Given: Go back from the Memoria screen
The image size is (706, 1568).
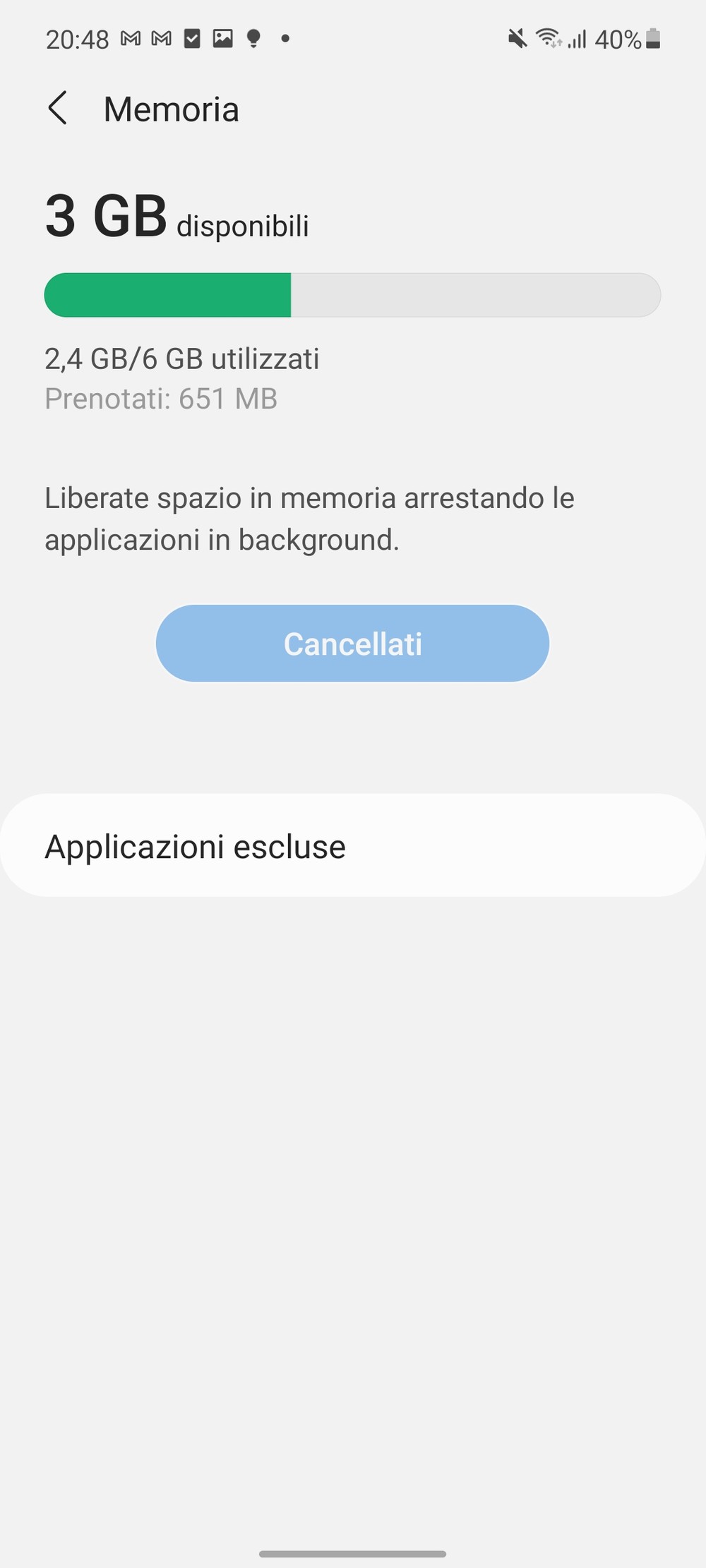Looking at the screenshot, I should [x=58, y=109].
